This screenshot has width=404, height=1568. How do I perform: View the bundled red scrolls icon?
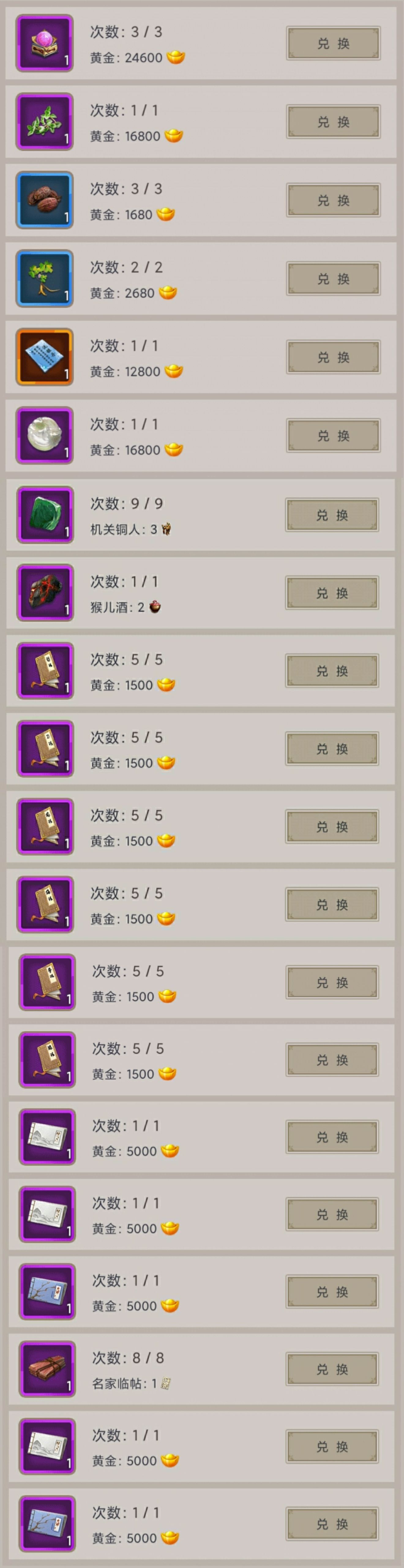[47, 1369]
